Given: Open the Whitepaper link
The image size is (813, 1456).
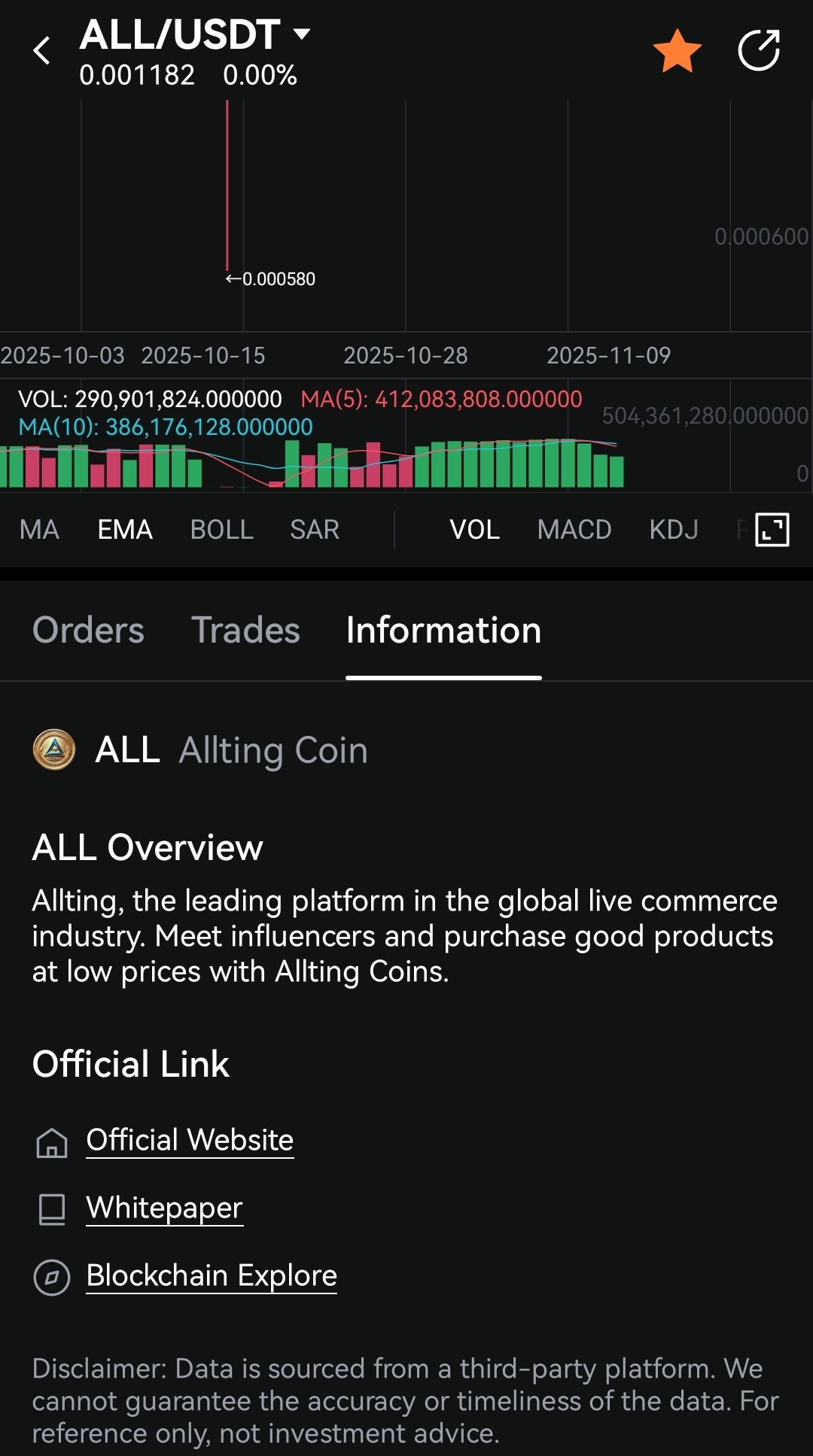Looking at the screenshot, I should coord(164,1208).
